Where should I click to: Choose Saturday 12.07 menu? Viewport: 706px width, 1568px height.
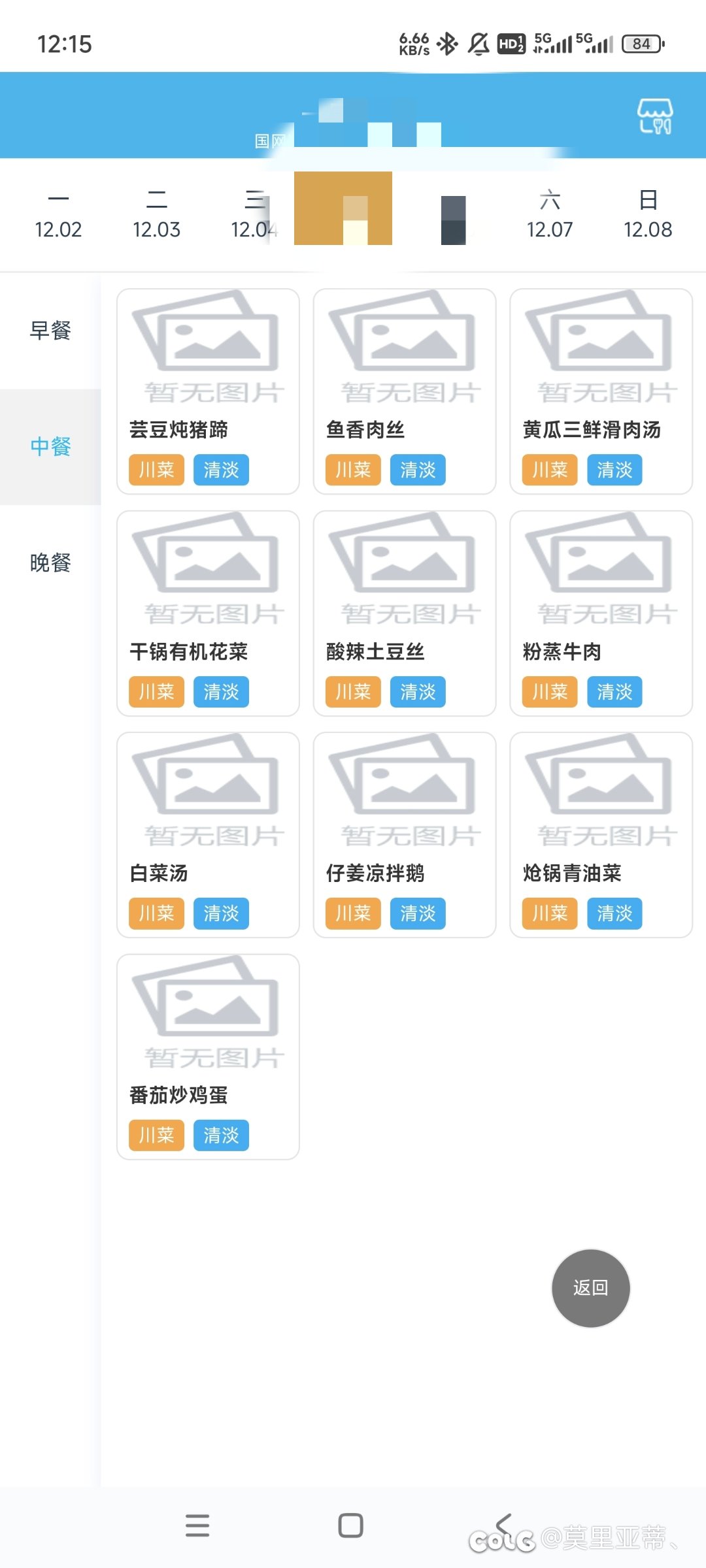click(x=550, y=216)
